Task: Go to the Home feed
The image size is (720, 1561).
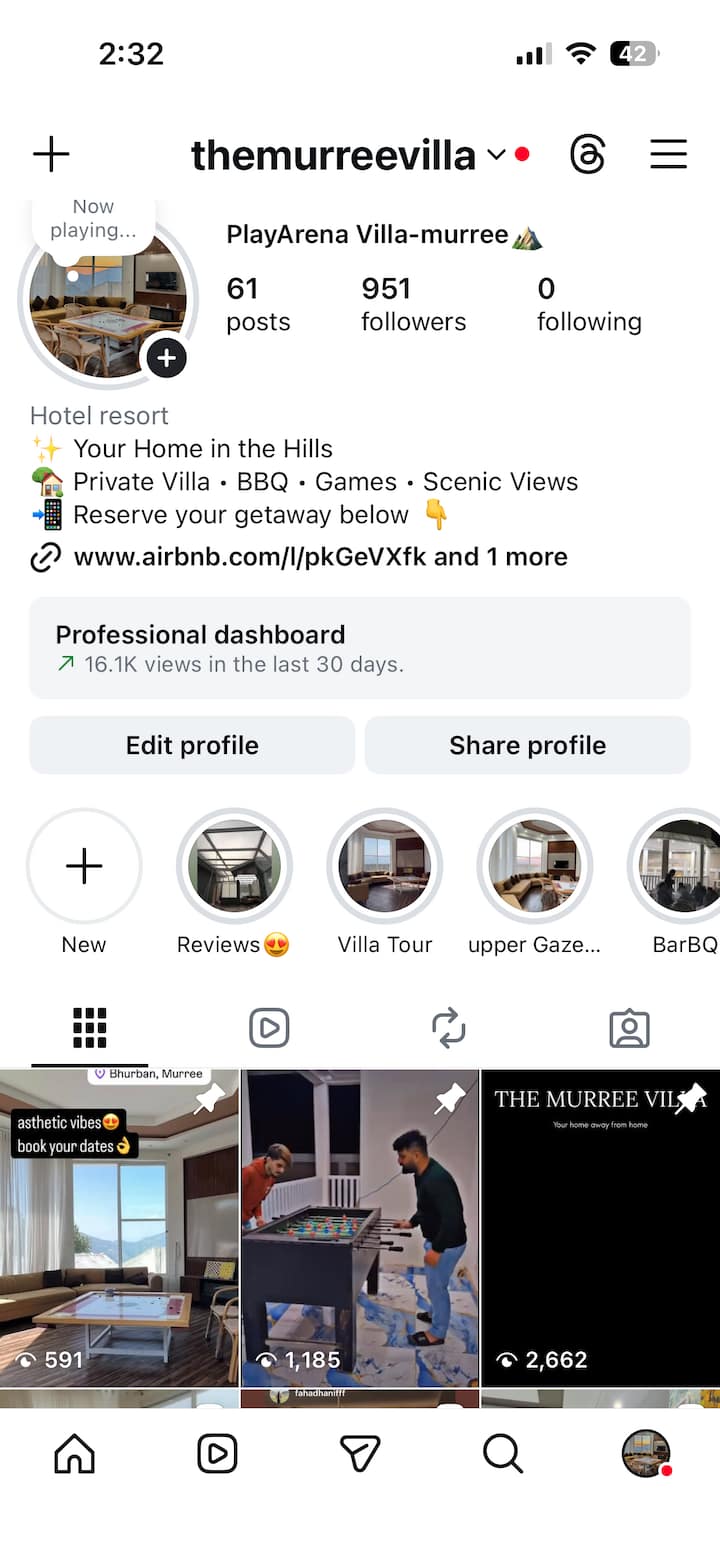Action: 74,1454
